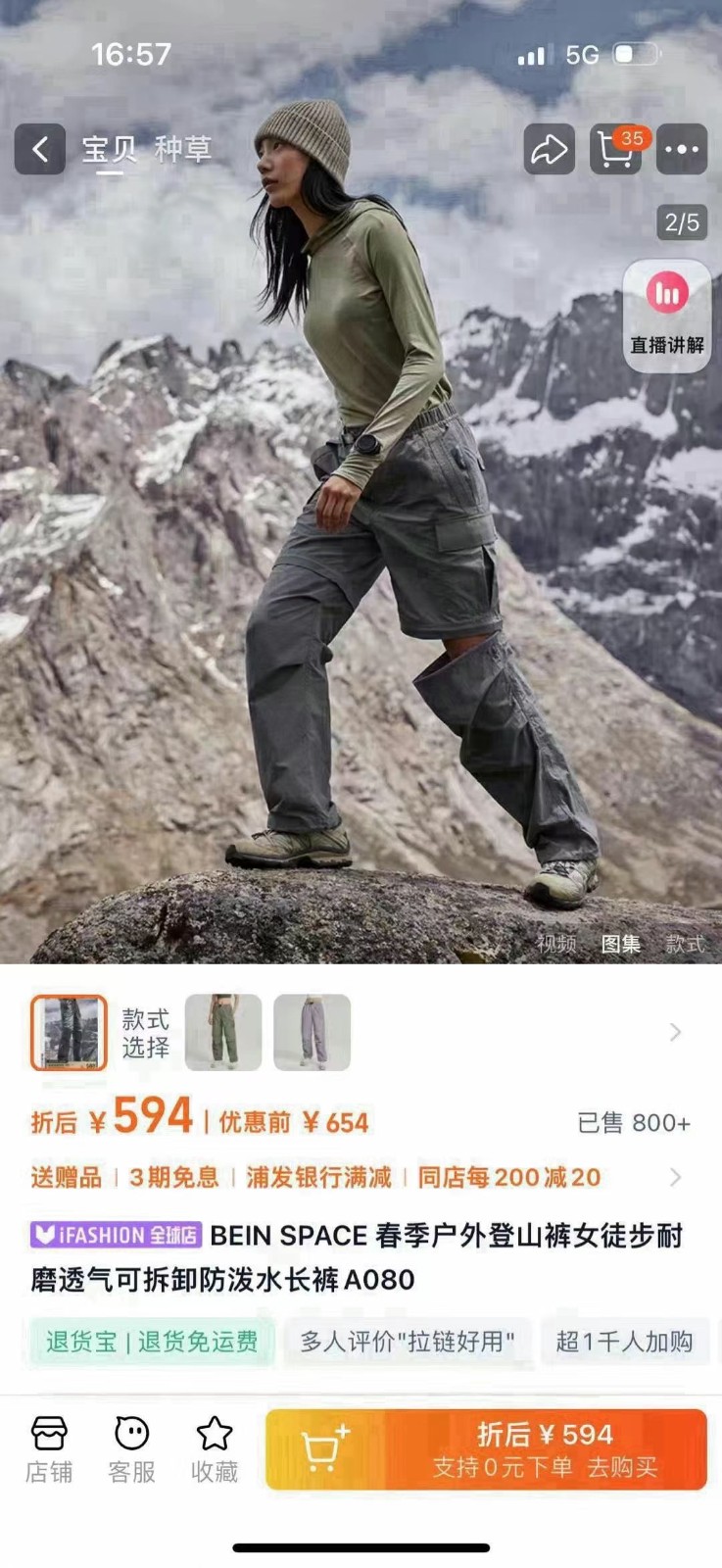Open the three-dot overflow menu
The width and height of the screenshot is (722, 1568).
tap(682, 150)
